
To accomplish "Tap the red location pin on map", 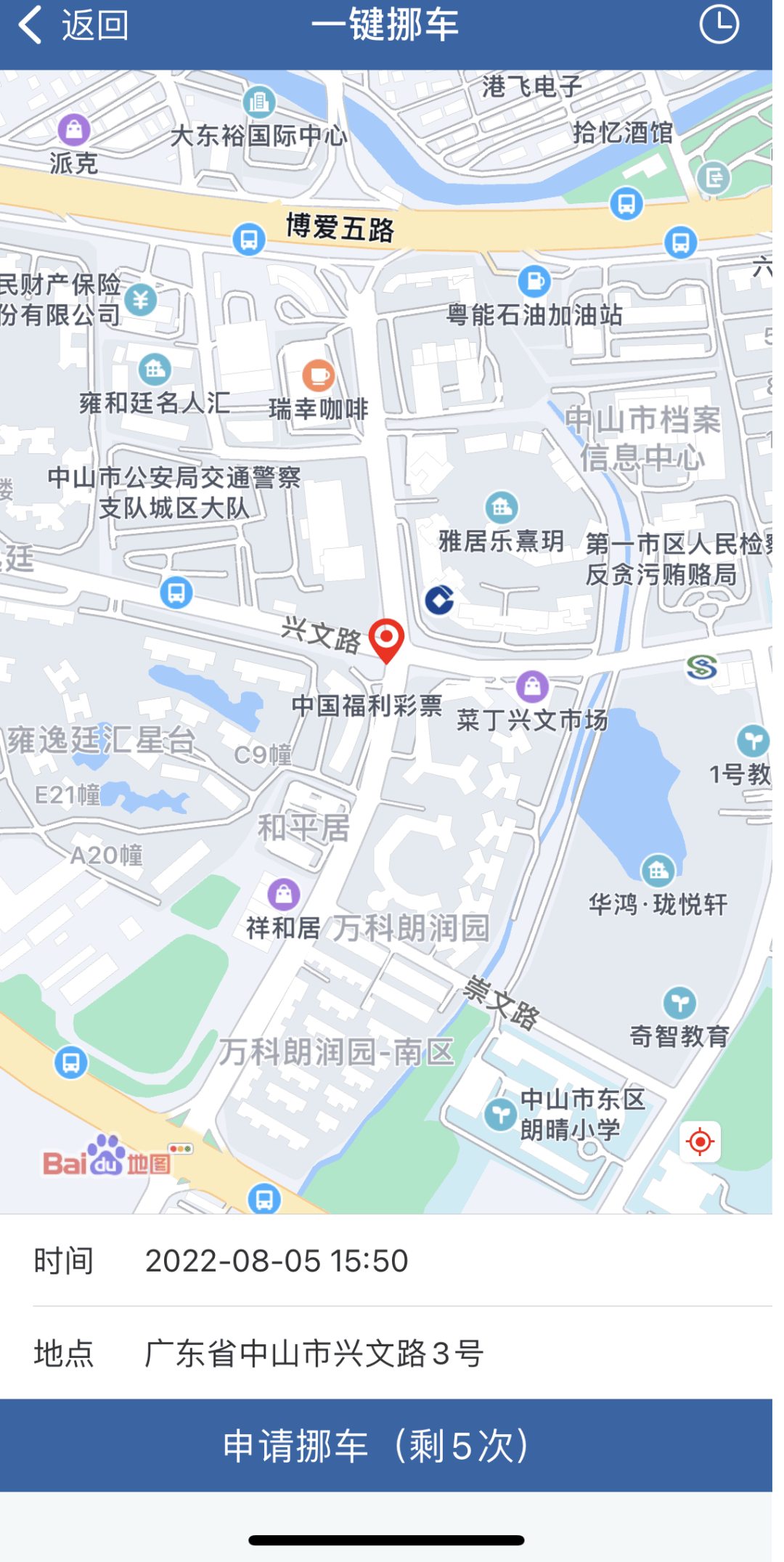I will (386, 639).
